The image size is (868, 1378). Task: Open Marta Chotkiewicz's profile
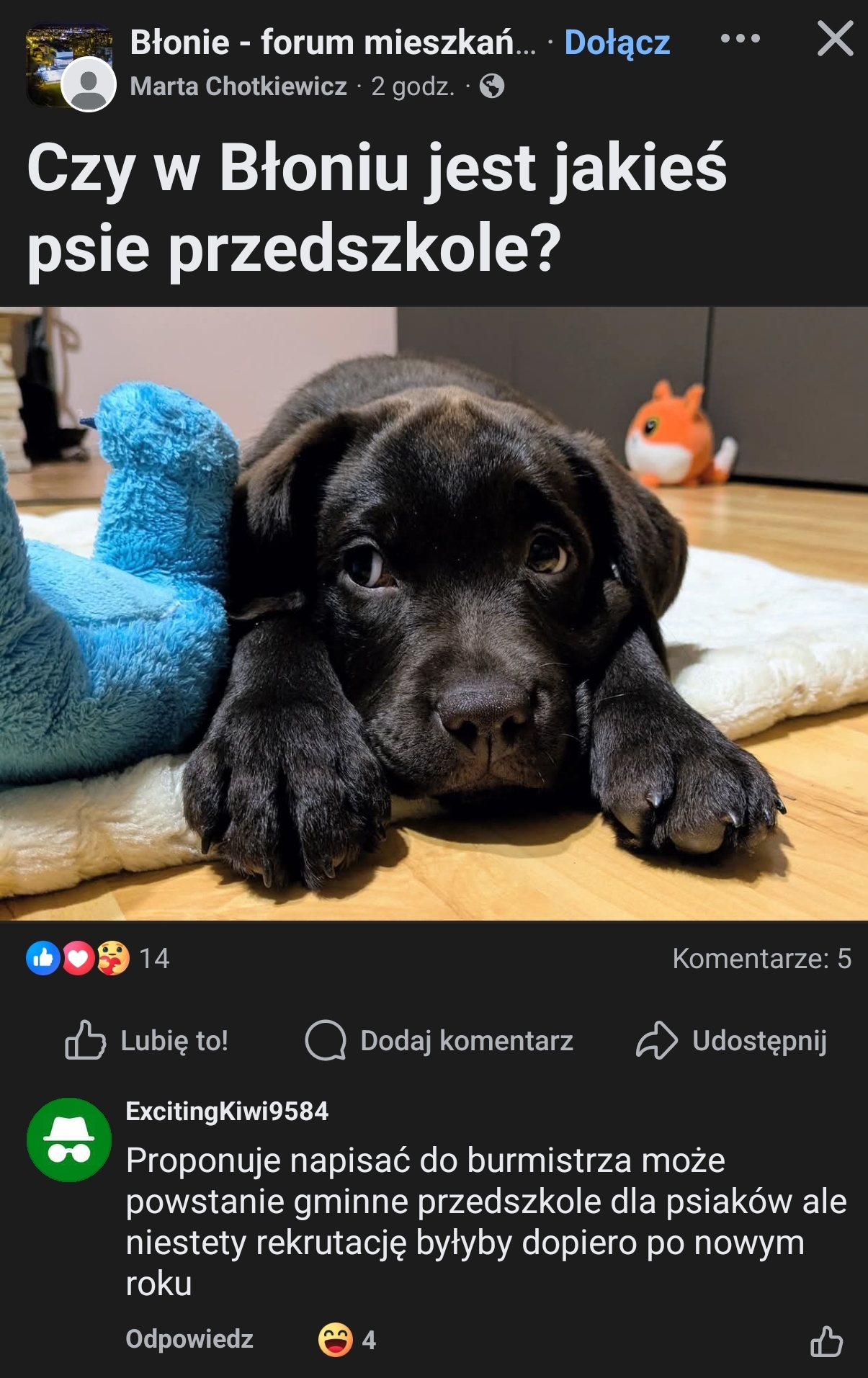[x=238, y=86]
